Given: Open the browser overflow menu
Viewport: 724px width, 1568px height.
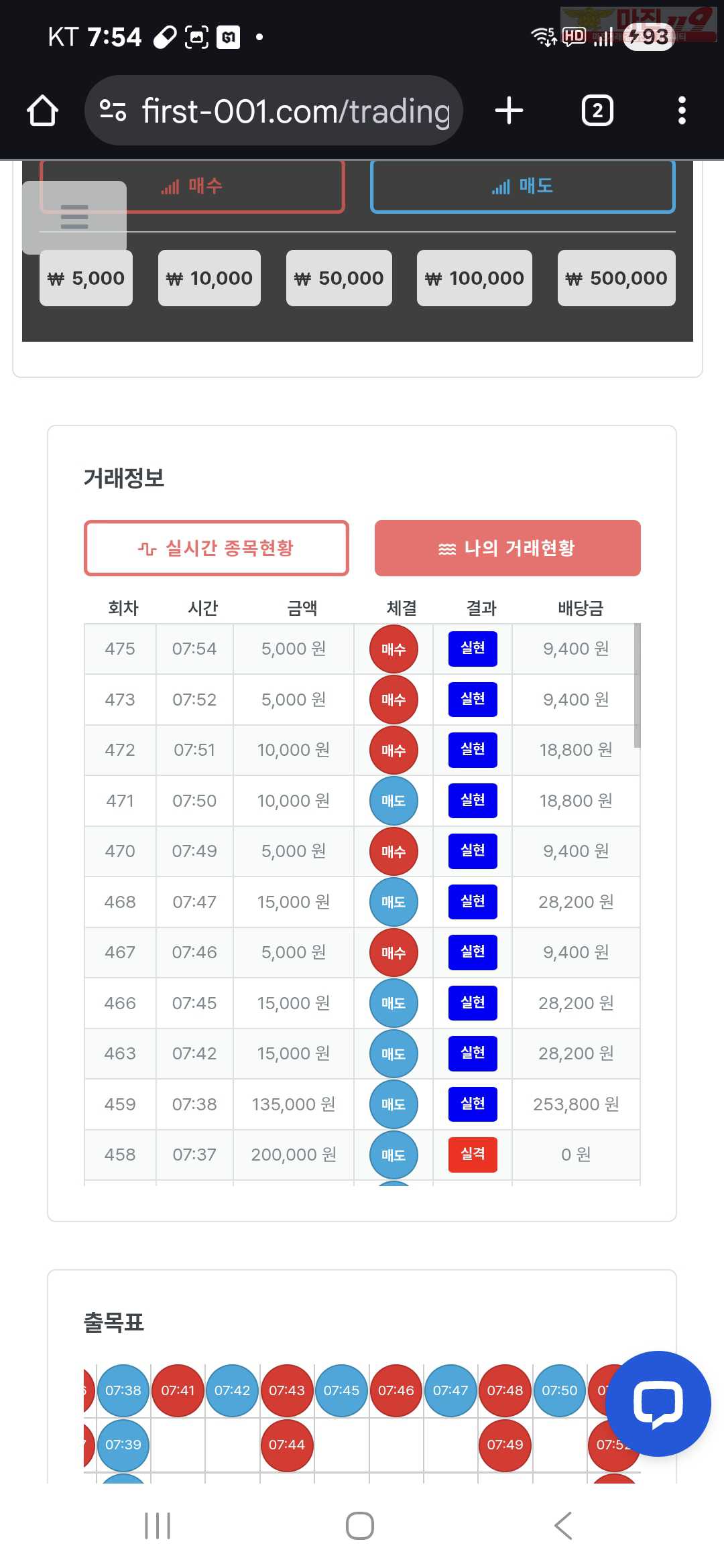Looking at the screenshot, I should tap(682, 111).
